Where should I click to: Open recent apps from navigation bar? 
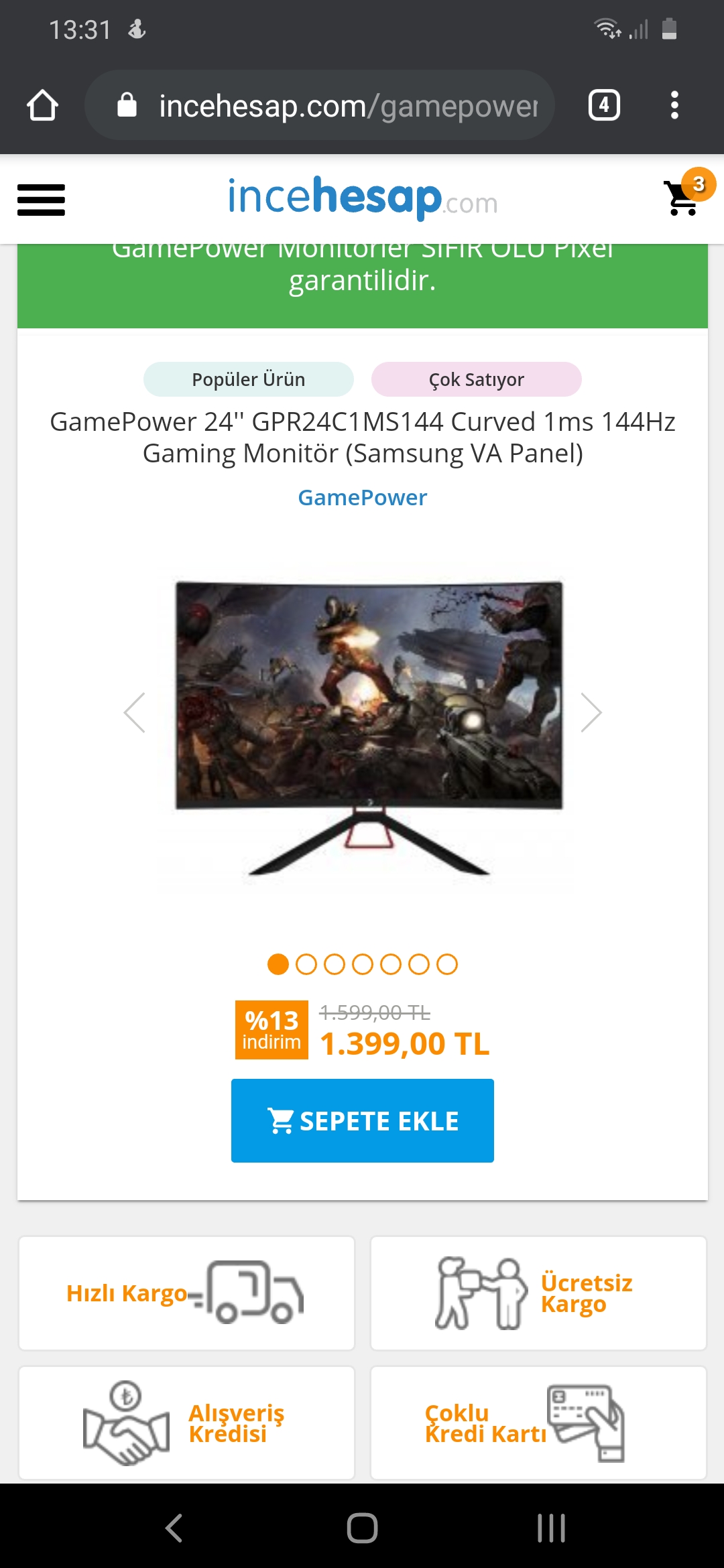coord(551,1528)
